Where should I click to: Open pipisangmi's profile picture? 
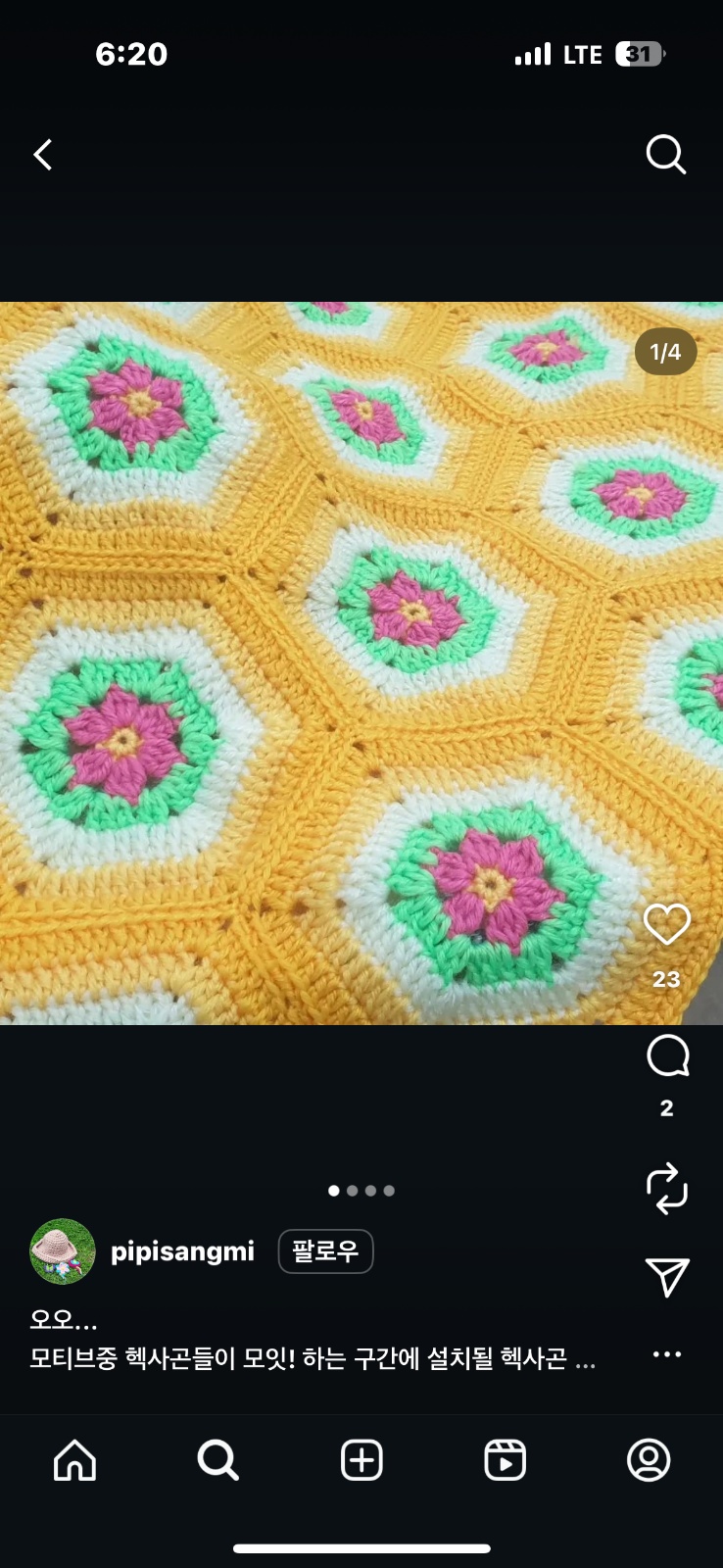tap(63, 1251)
